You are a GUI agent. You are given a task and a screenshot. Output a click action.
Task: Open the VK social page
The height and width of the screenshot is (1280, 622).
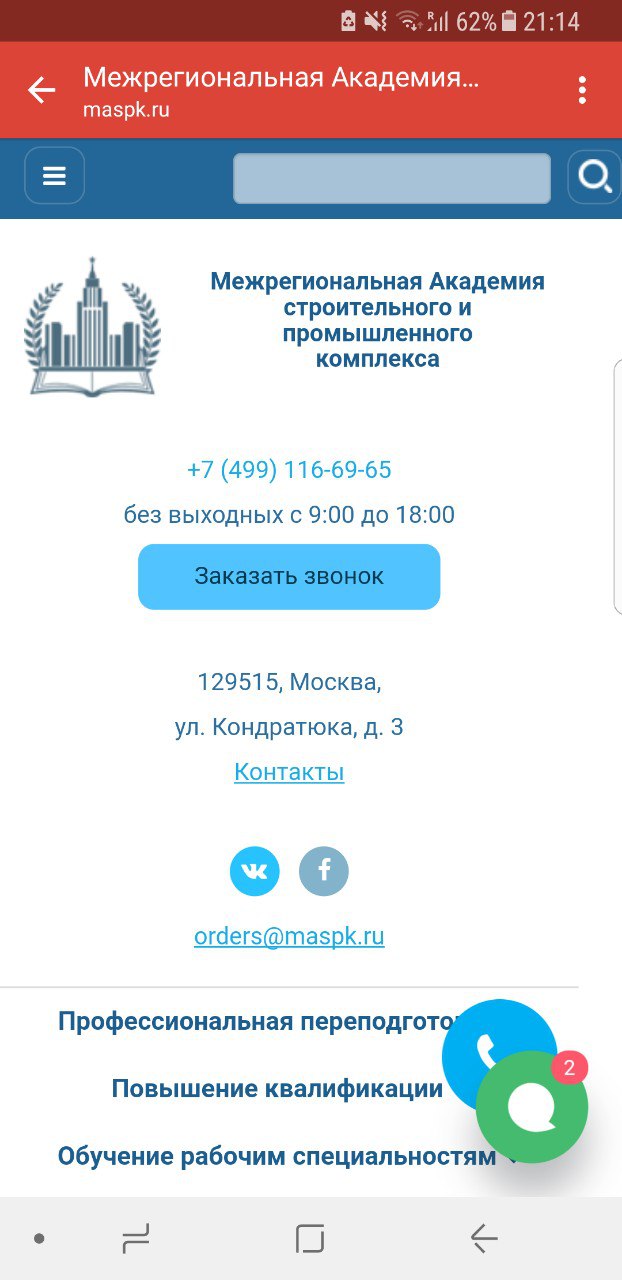[255, 871]
